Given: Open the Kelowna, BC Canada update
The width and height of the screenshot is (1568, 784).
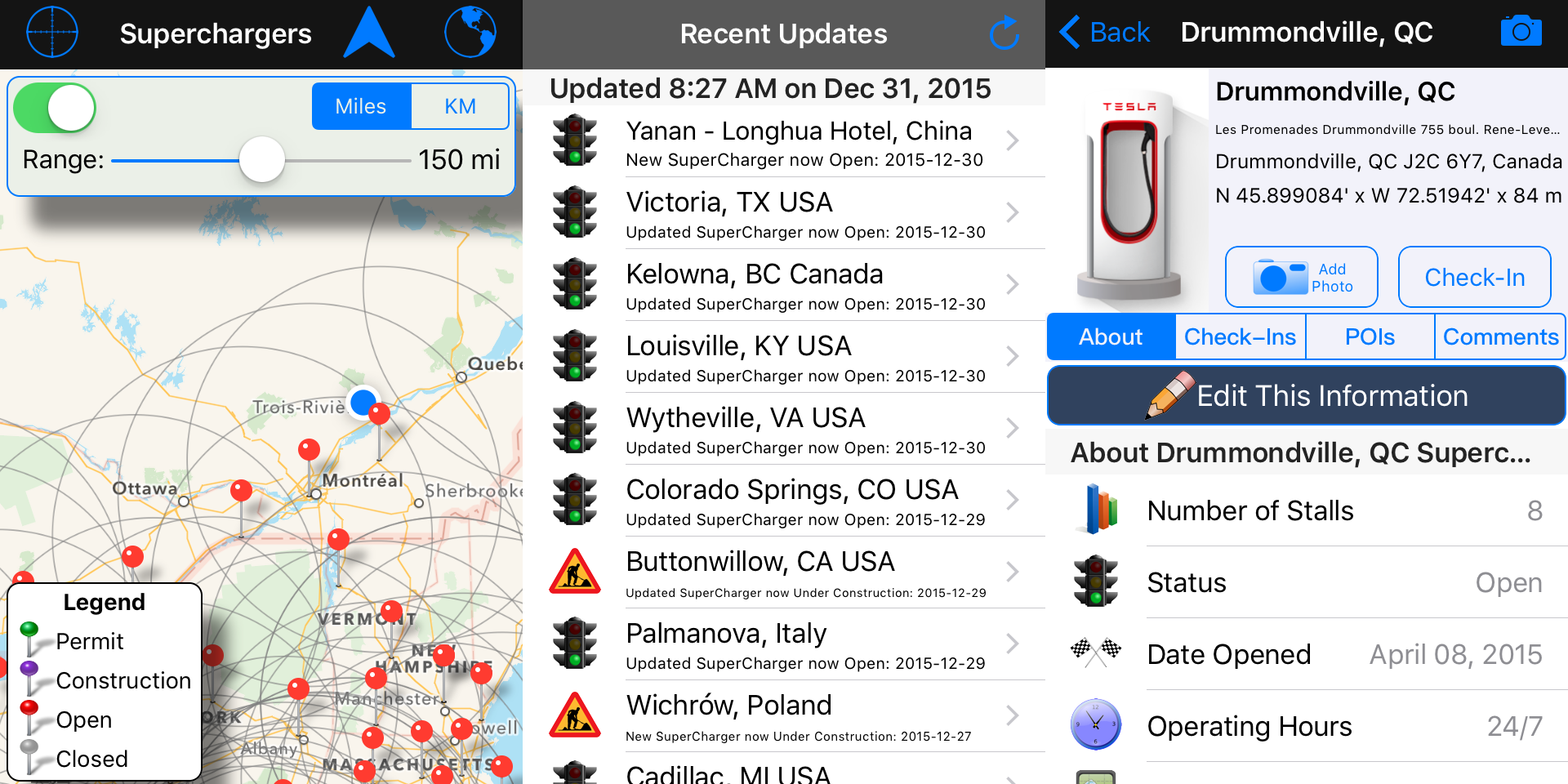Looking at the screenshot, I should pyautogui.click(x=784, y=286).
